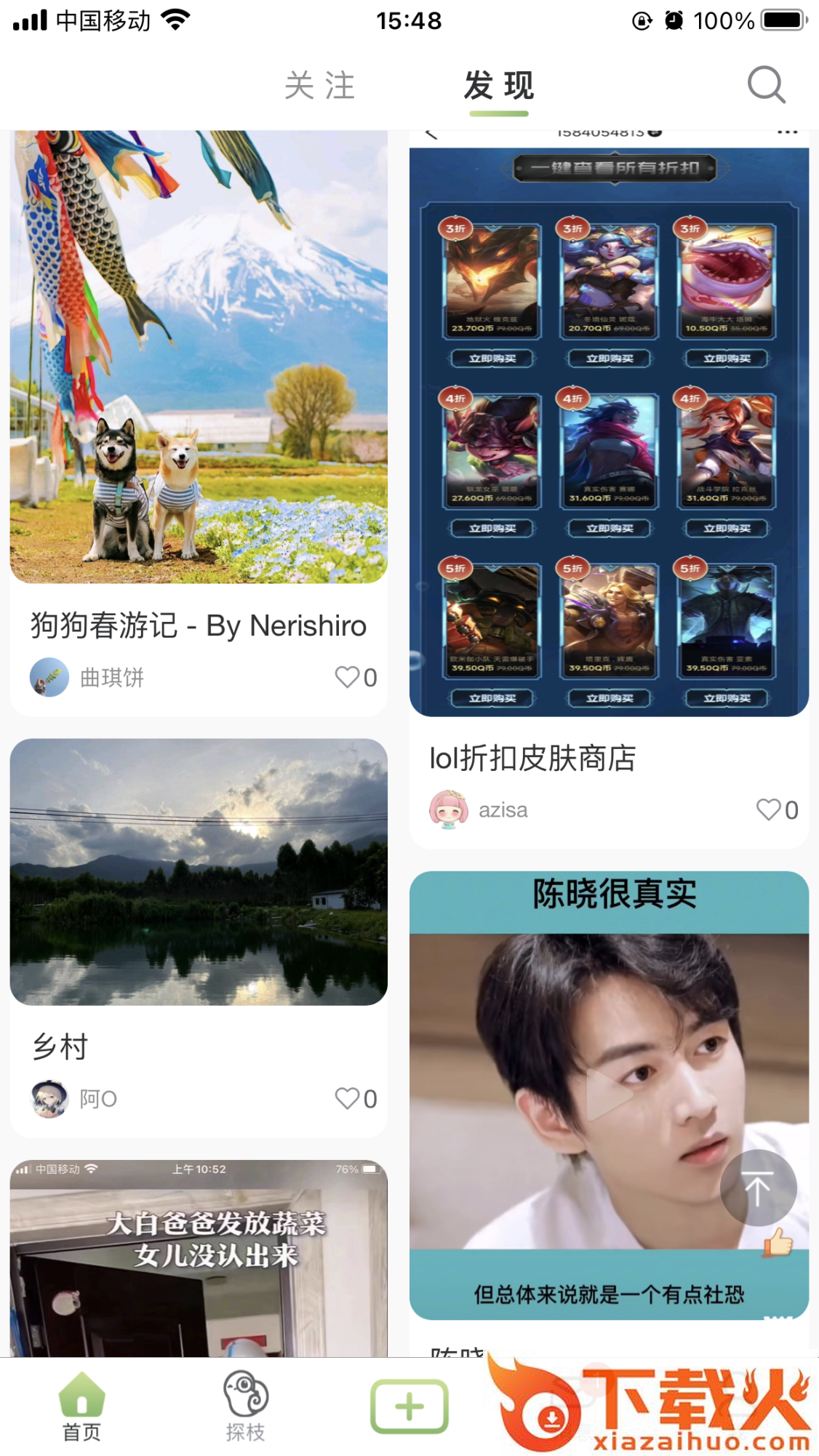Tap the heart icon on lol折扣皮肤商店 post
Viewport: 819px width, 1456px height.
point(770,809)
